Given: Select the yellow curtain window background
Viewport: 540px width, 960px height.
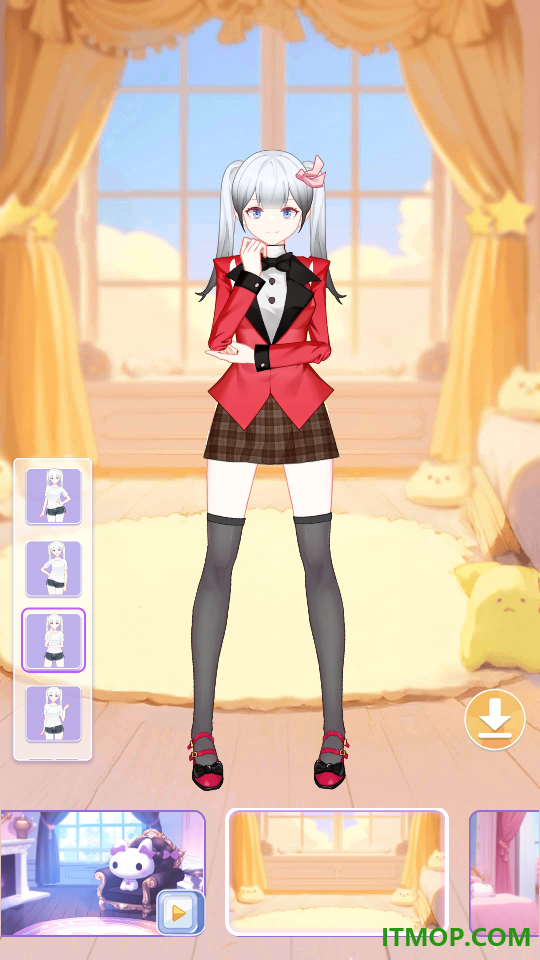Looking at the screenshot, I should tap(337, 872).
